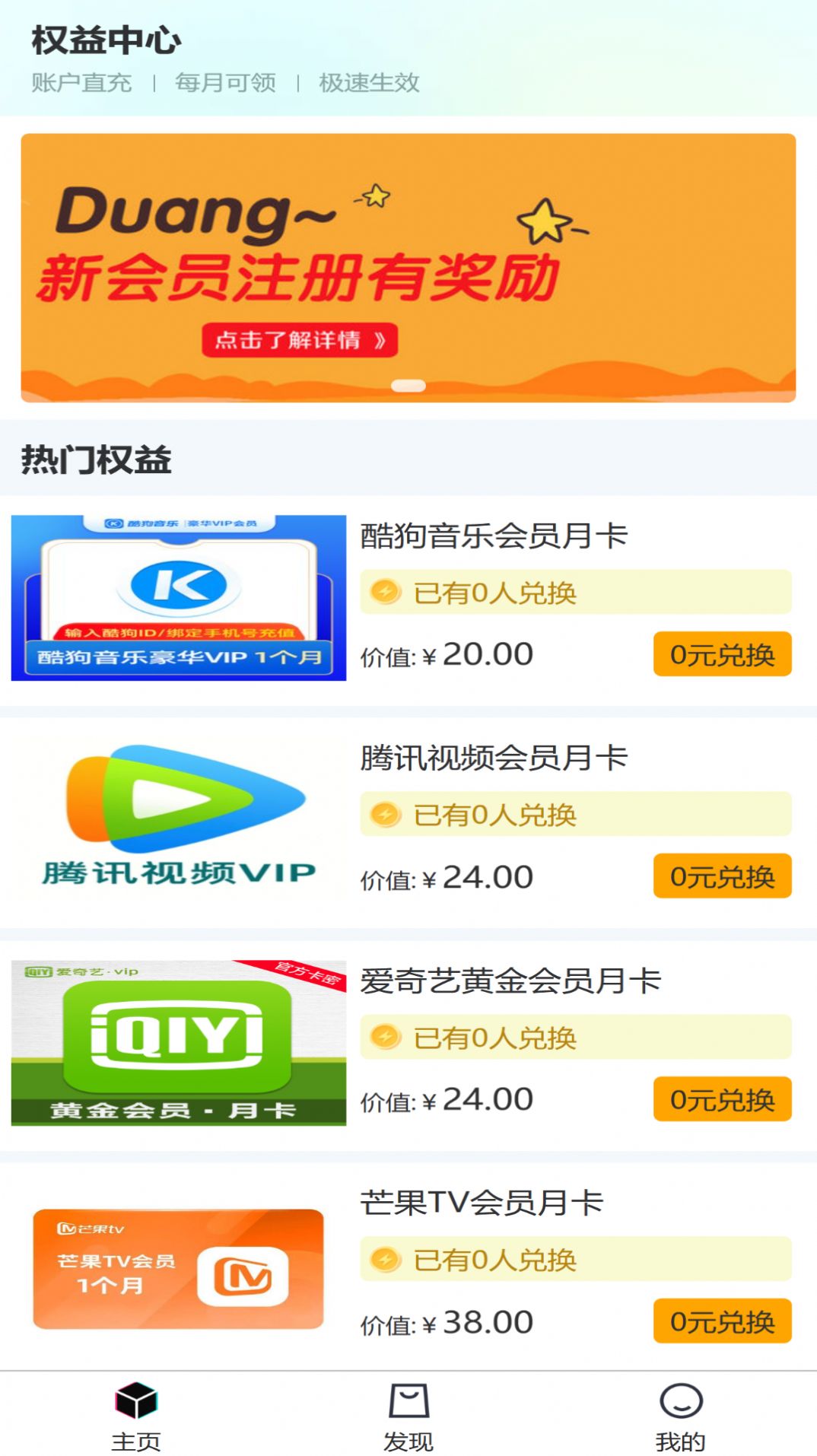The height and width of the screenshot is (1456, 817).
Task: Click the 每月可领 label
Action: point(226,84)
